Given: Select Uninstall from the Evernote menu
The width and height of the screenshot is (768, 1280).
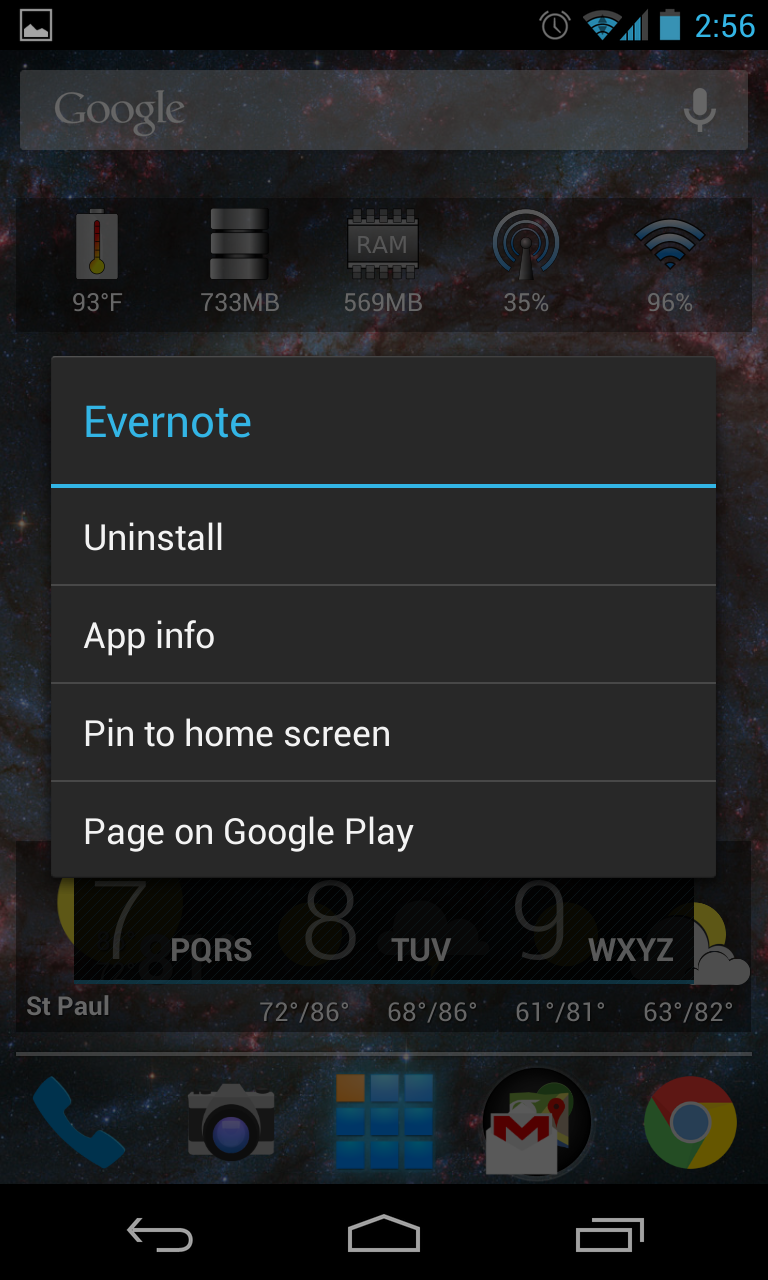Looking at the screenshot, I should click(383, 537).
